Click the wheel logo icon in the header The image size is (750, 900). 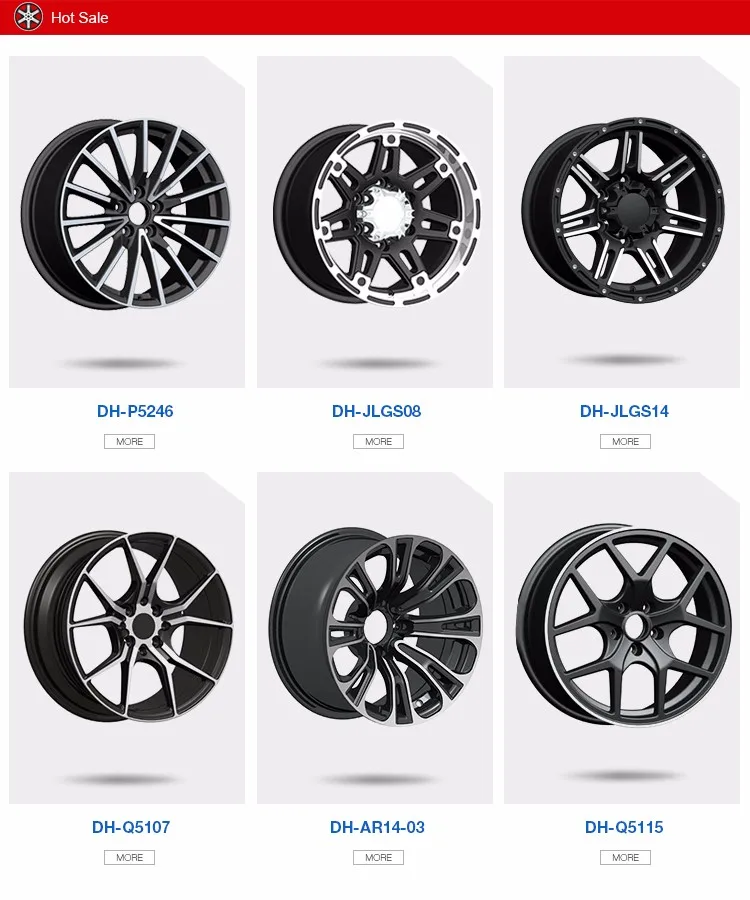pos(27,17)
